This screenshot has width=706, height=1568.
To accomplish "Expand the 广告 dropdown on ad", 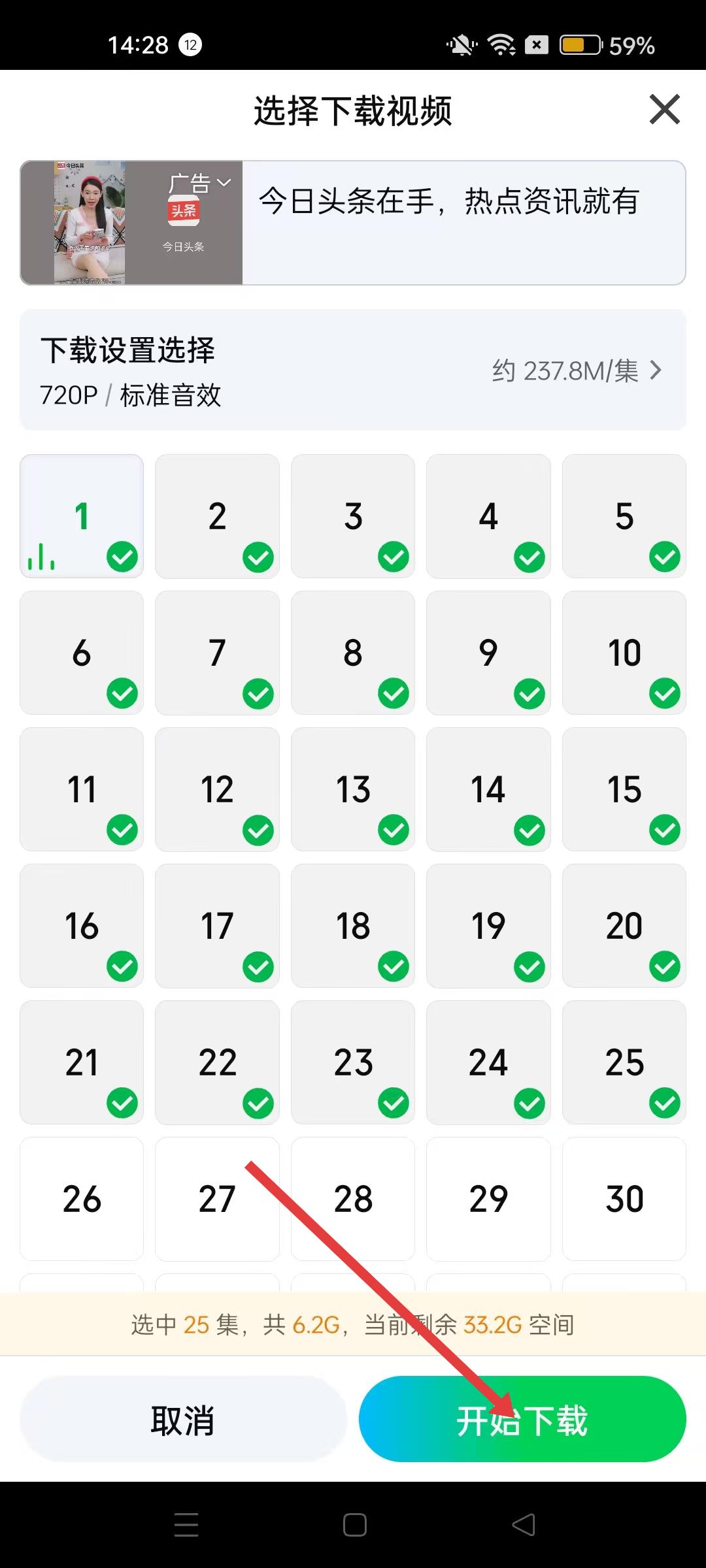I will click(x=199, y=183).
